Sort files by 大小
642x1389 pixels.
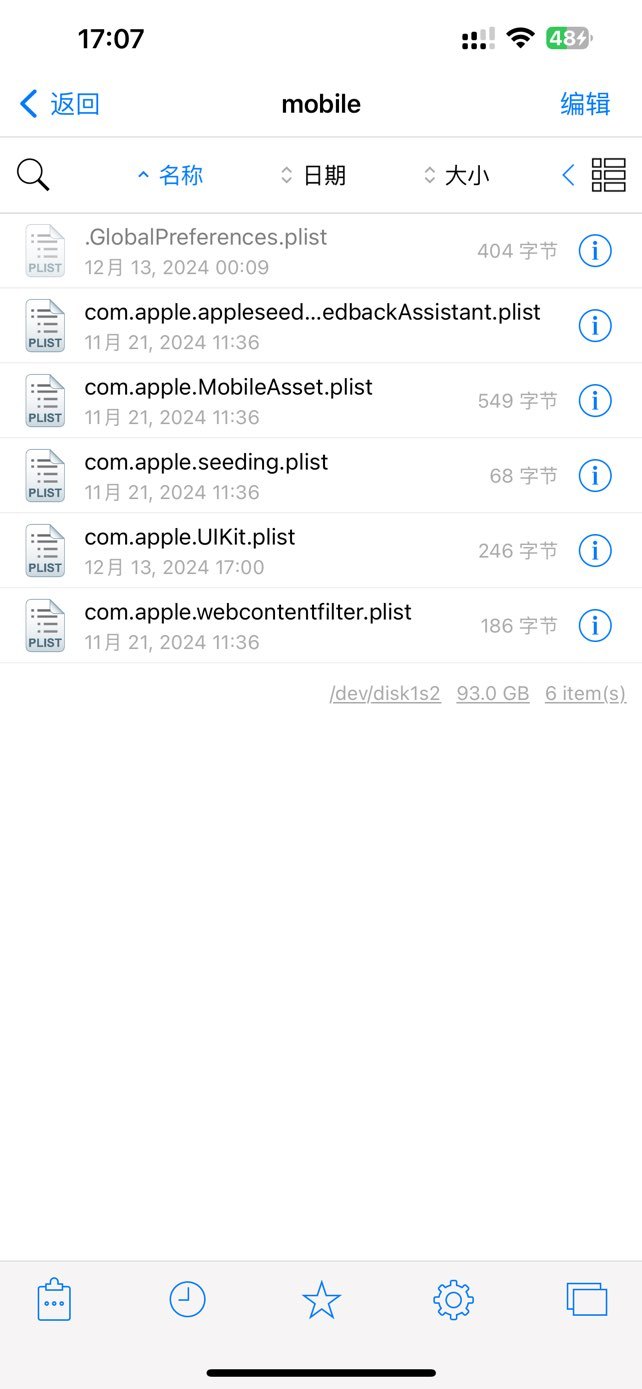[x=456, y=176]
